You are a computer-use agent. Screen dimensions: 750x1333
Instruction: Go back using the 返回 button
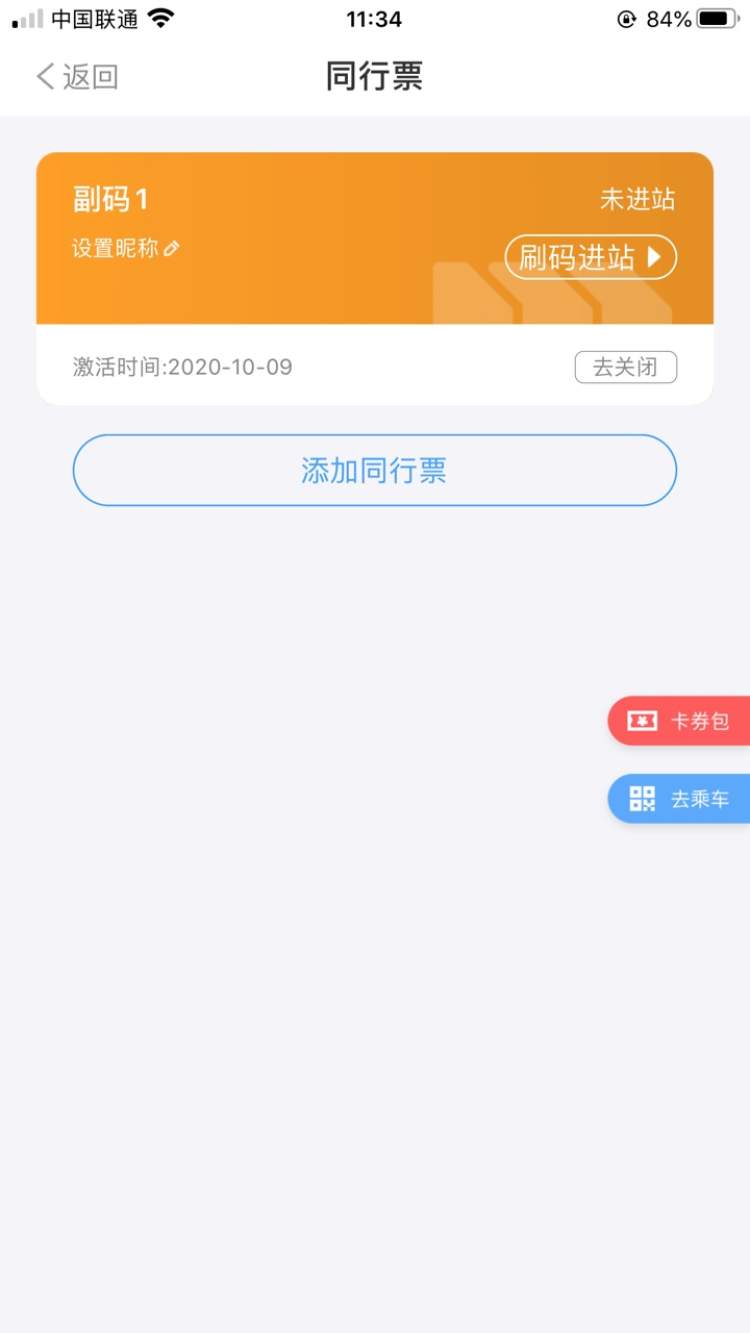77,77
